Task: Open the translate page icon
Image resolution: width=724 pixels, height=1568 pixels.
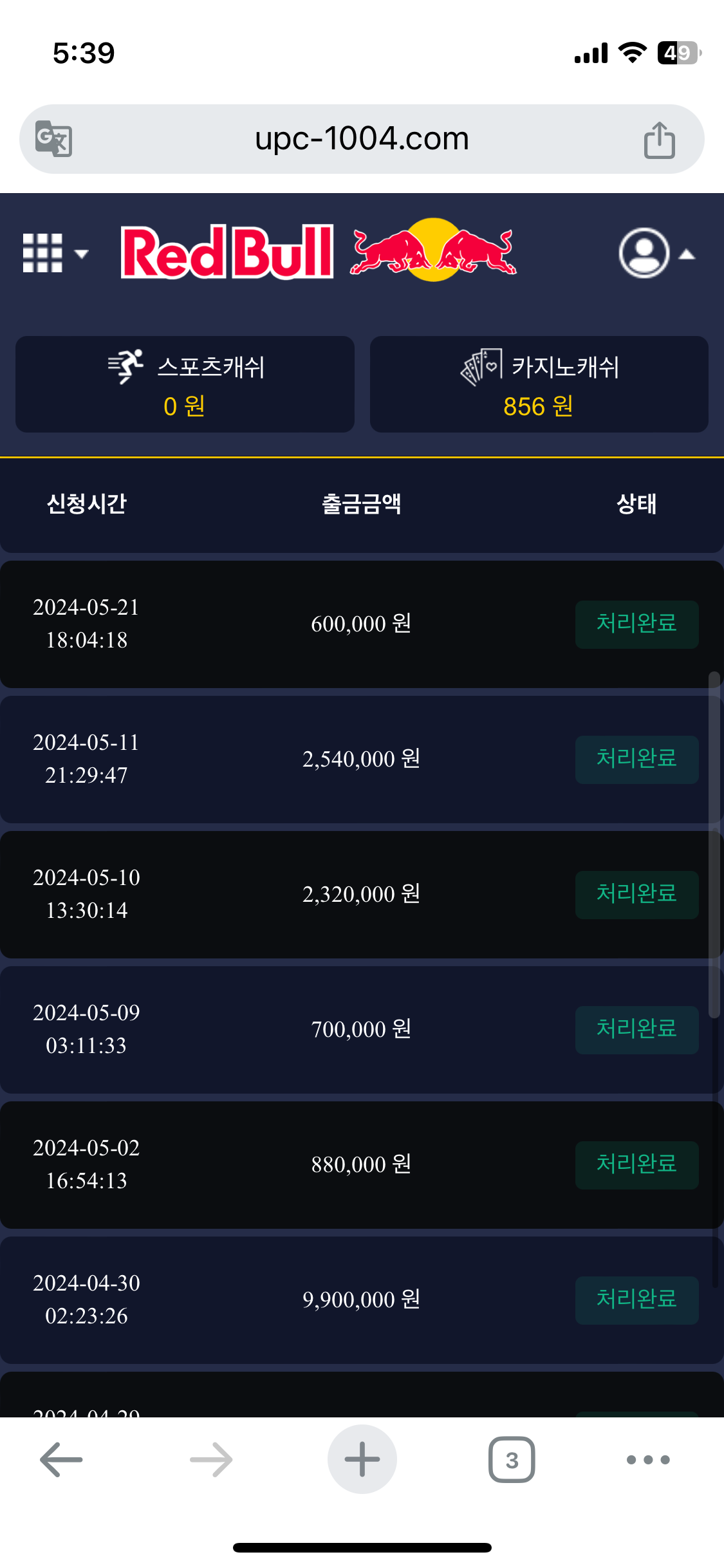Action: point(53,138)
